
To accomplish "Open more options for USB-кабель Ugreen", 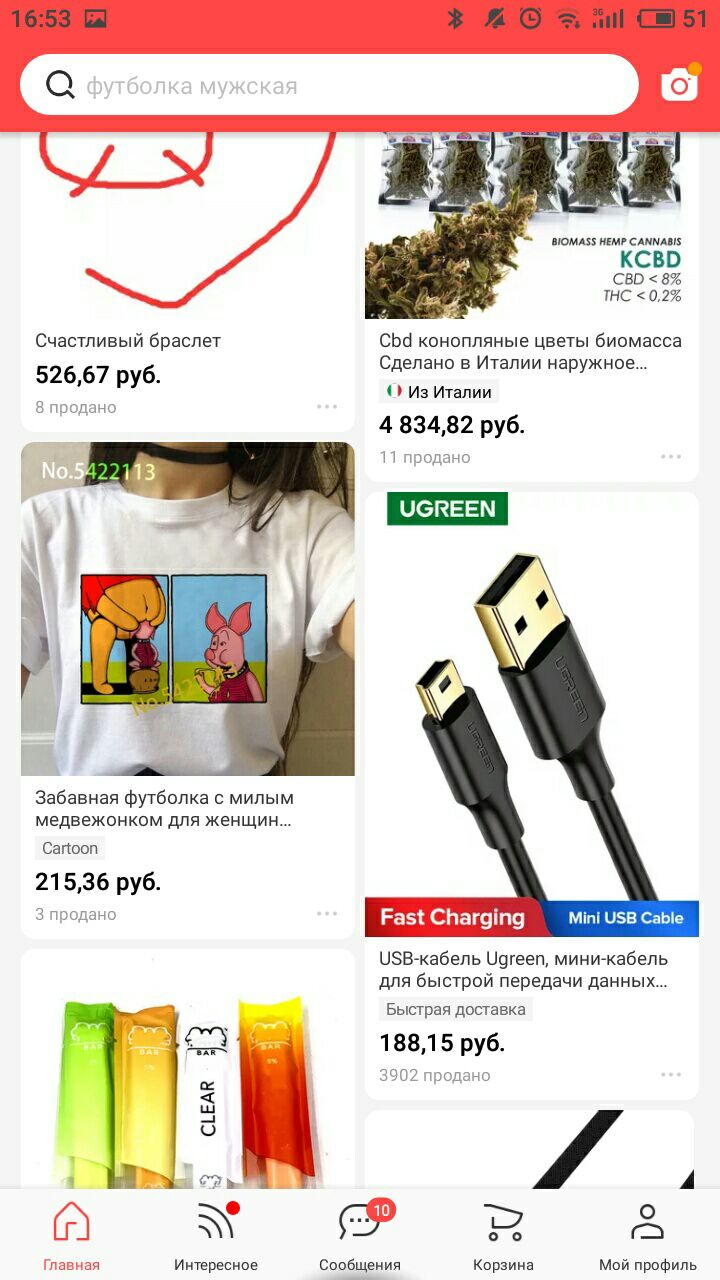I will pyautogui.click(x=671, y=1075).
